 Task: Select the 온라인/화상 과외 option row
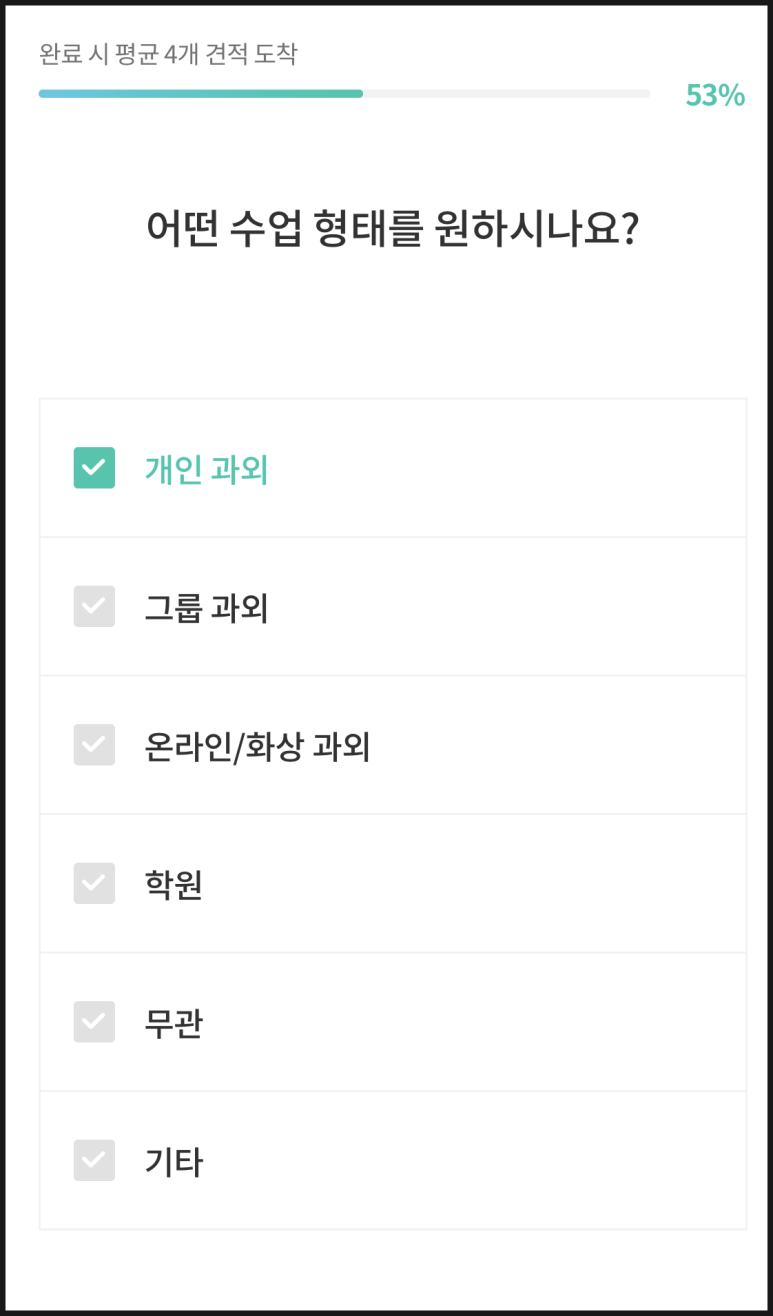click(392, 744)
